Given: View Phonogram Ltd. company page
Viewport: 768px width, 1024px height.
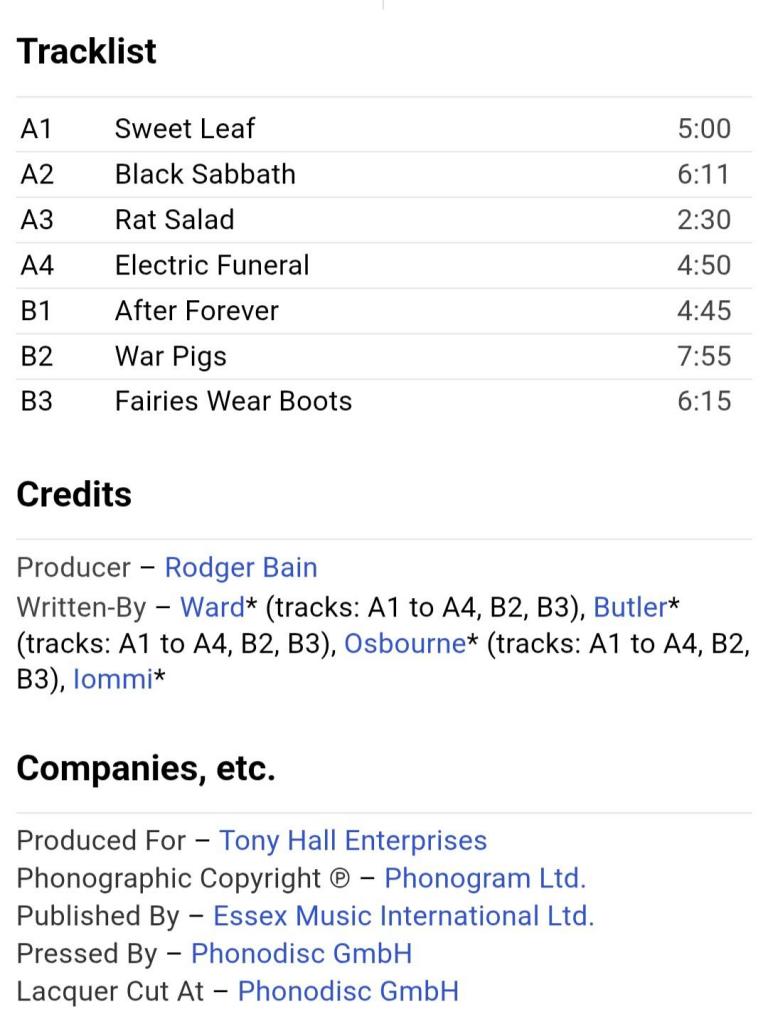Looking at the screenshot, I should tap(485, 879).
